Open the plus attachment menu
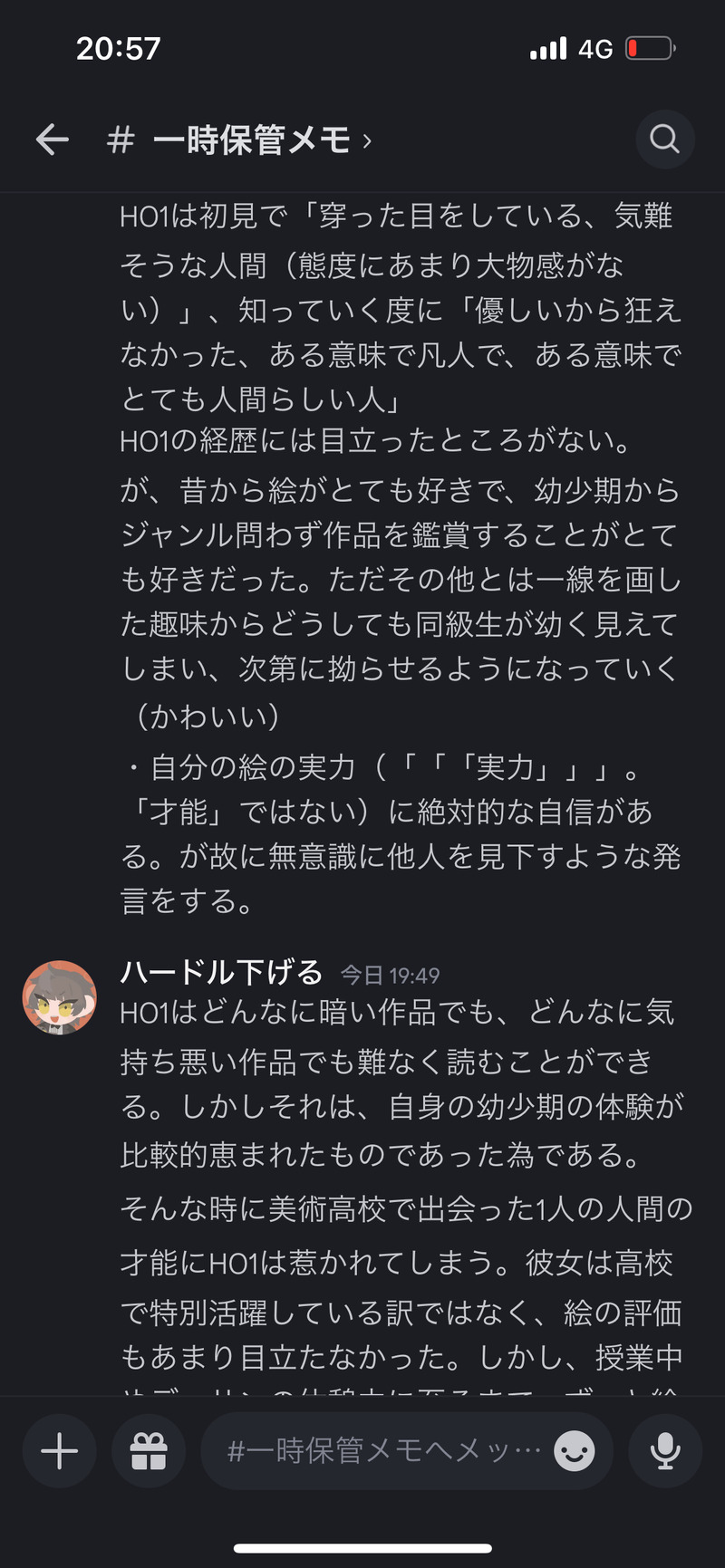 click(60, 1451)
